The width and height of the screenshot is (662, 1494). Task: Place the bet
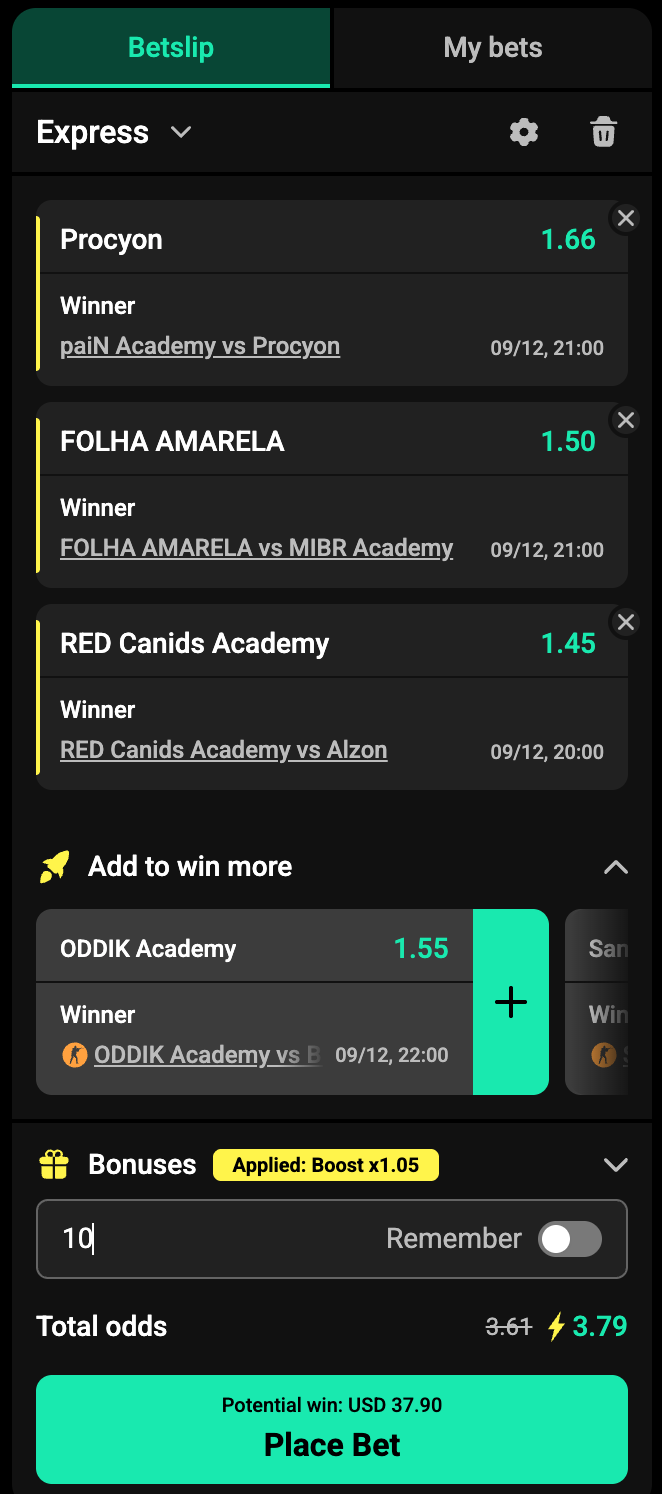point(332,1429)
